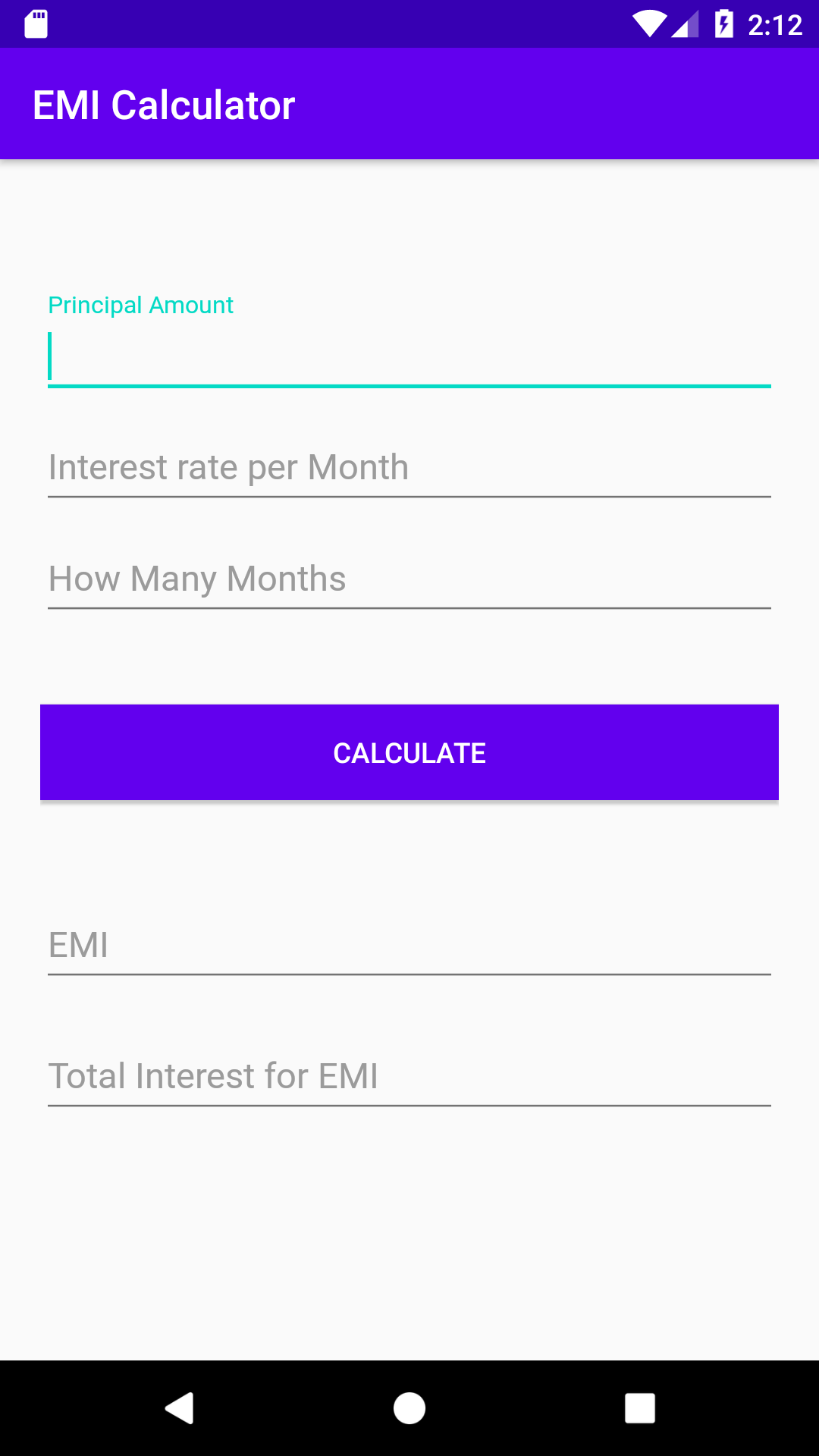Viewport: 819px width, 1456px height.
Task: Click the Interest rate per Month field
Action: pyautogui.click(x=409, y=467)
